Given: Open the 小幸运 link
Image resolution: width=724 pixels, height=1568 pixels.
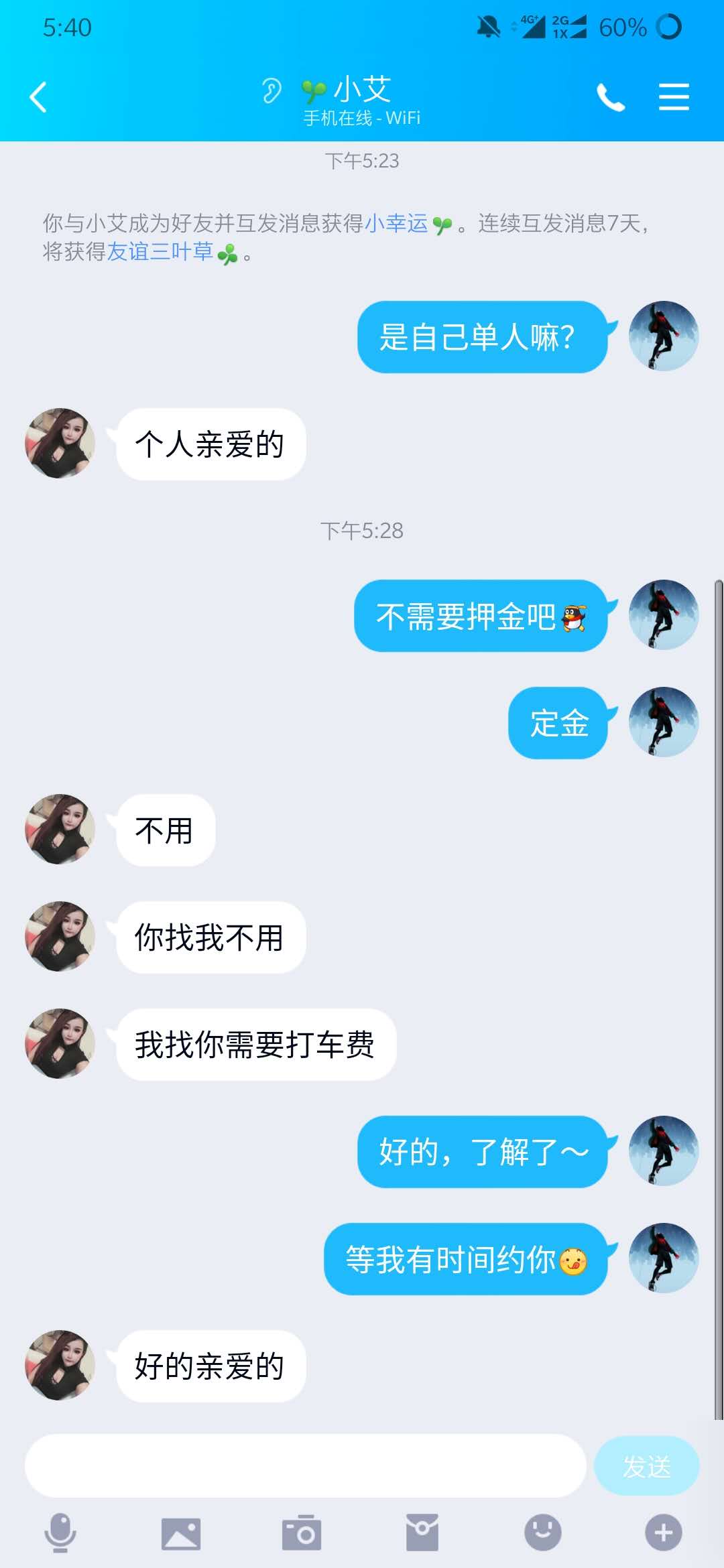Looking at the screenshot, I should point(396,223).
